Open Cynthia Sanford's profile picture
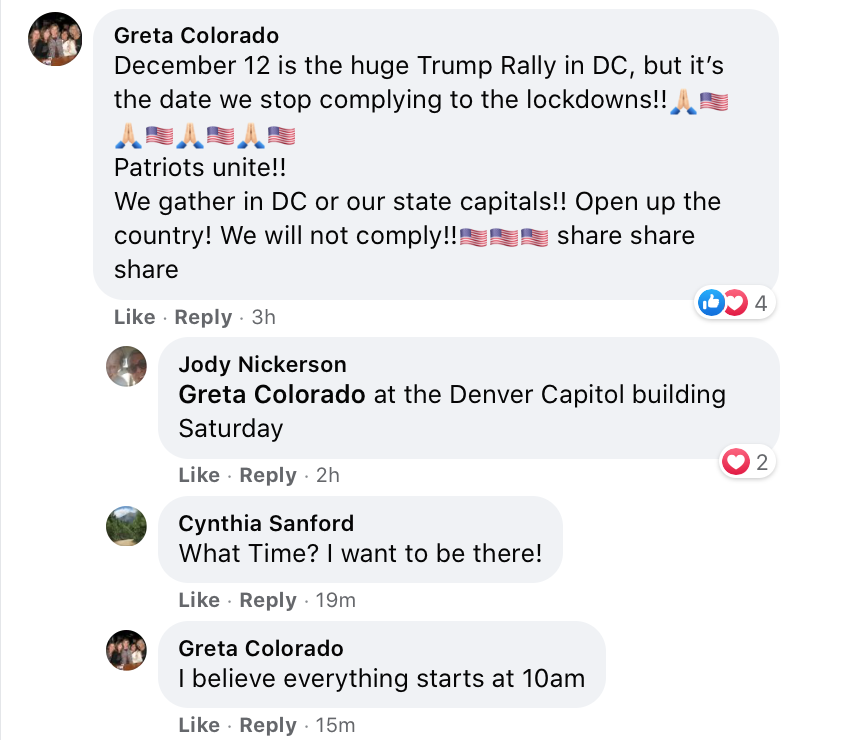This screenshot has width=850, height=740. click(126, 526)
